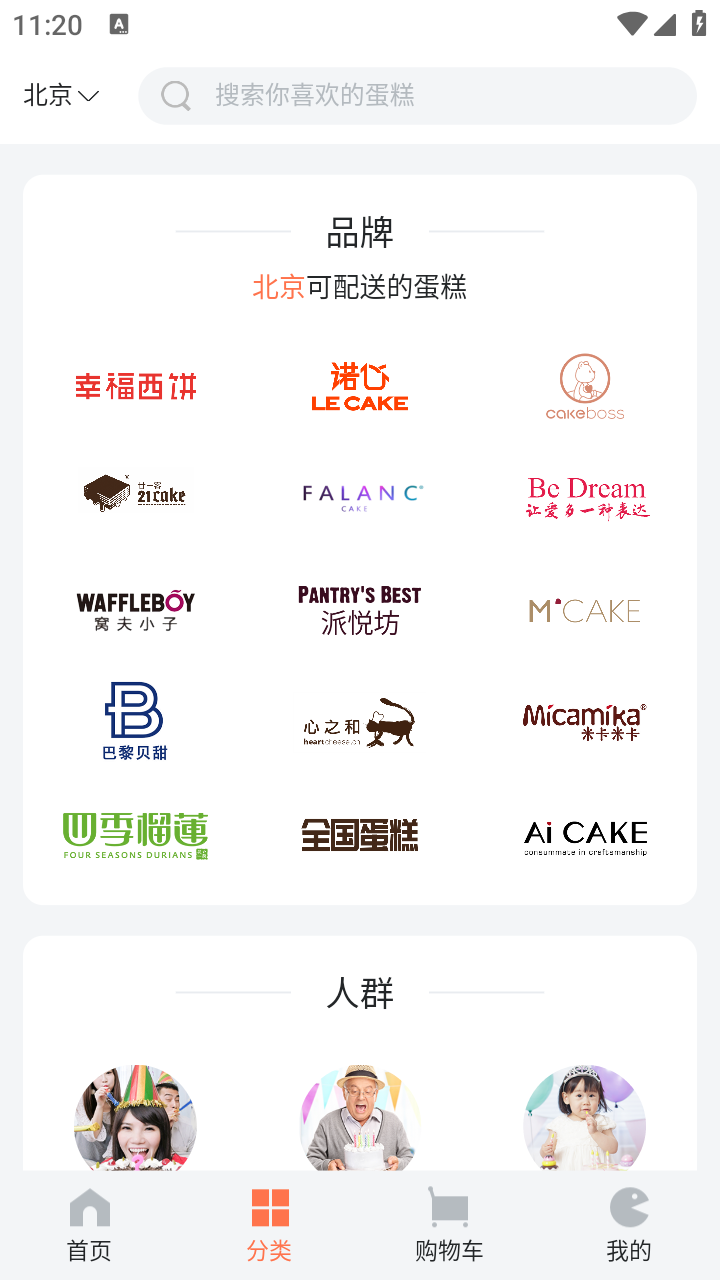Select the Ai CAKE brand
Screen dimensions: 720x1280
point(586,838)
